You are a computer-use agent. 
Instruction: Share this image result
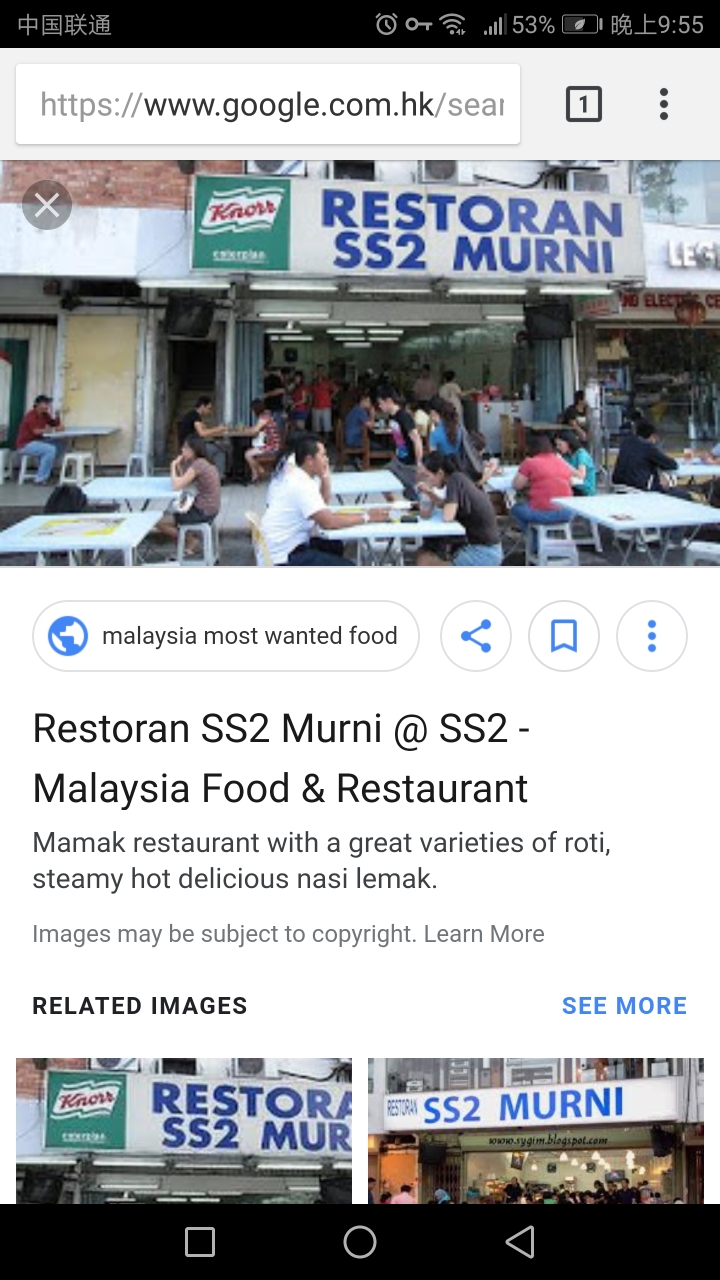coord(476,636)
